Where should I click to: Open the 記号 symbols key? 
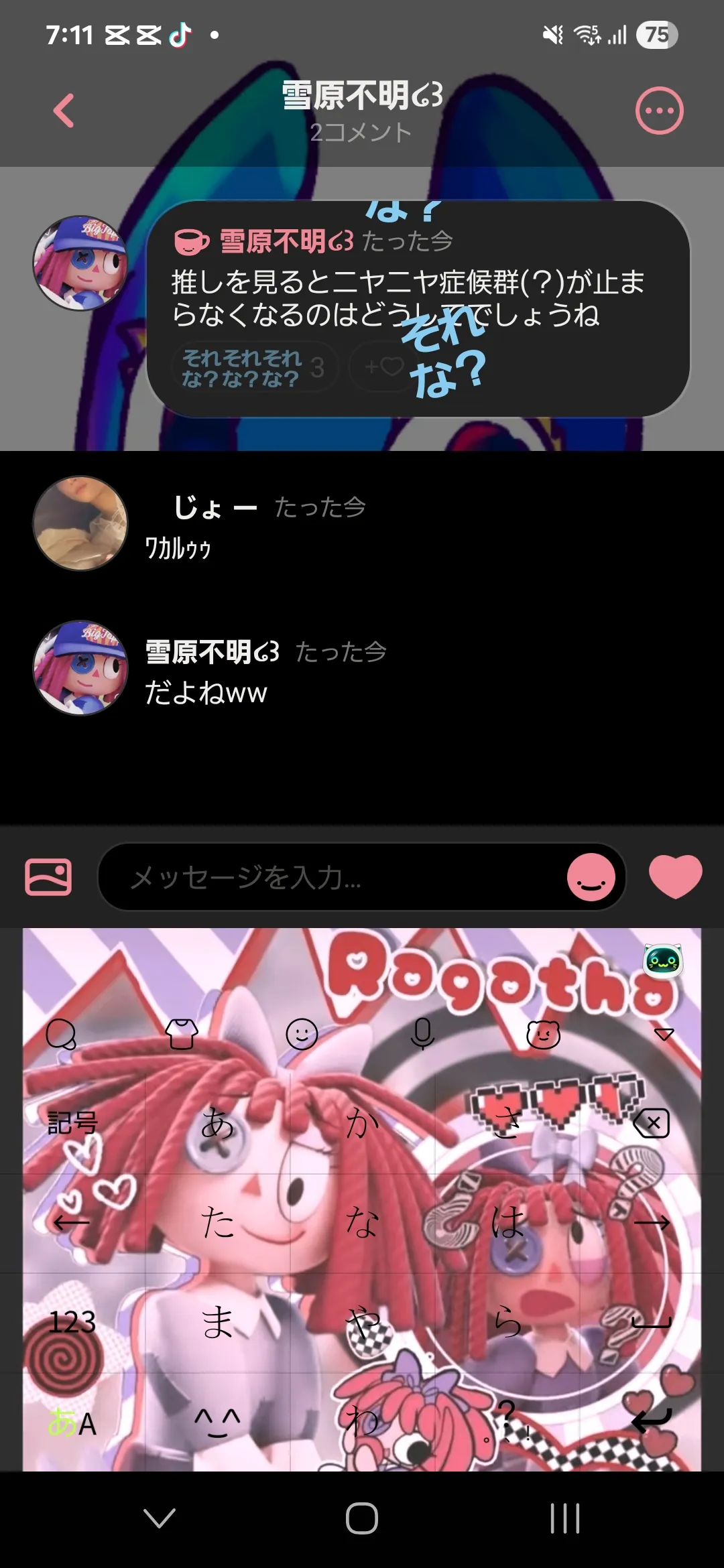72,1123
